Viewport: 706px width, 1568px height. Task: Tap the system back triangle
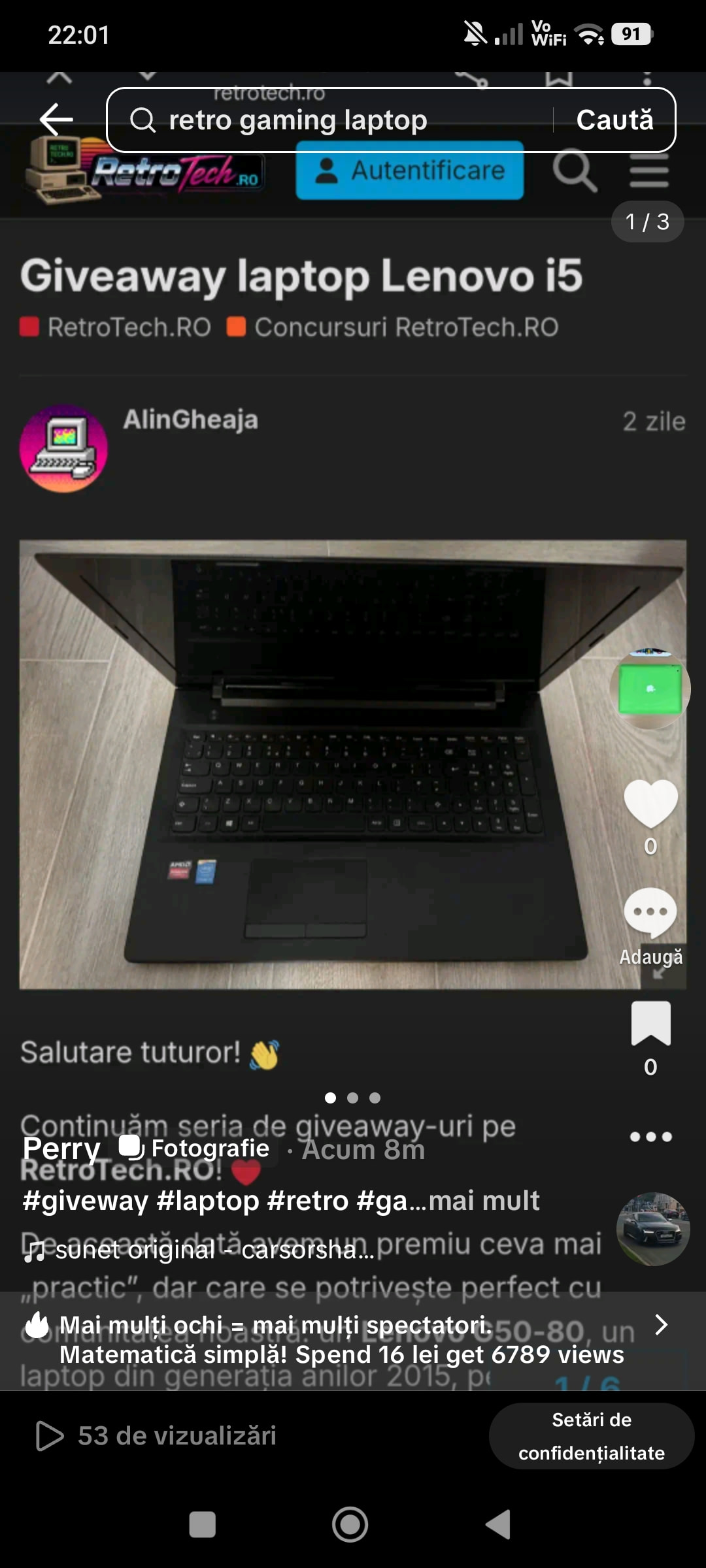coord(499,1524)
